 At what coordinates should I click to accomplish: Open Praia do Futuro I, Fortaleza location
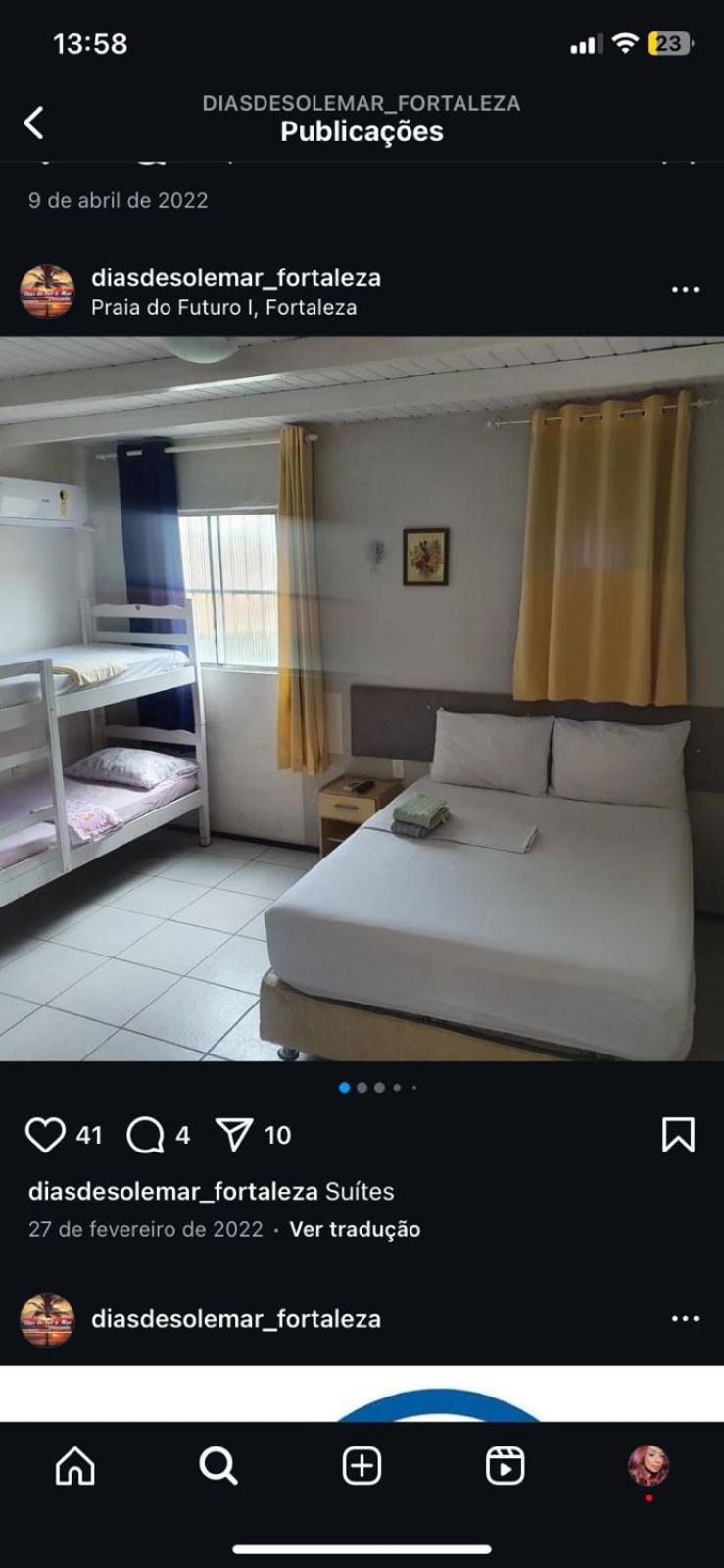click(x=223, y=307)
